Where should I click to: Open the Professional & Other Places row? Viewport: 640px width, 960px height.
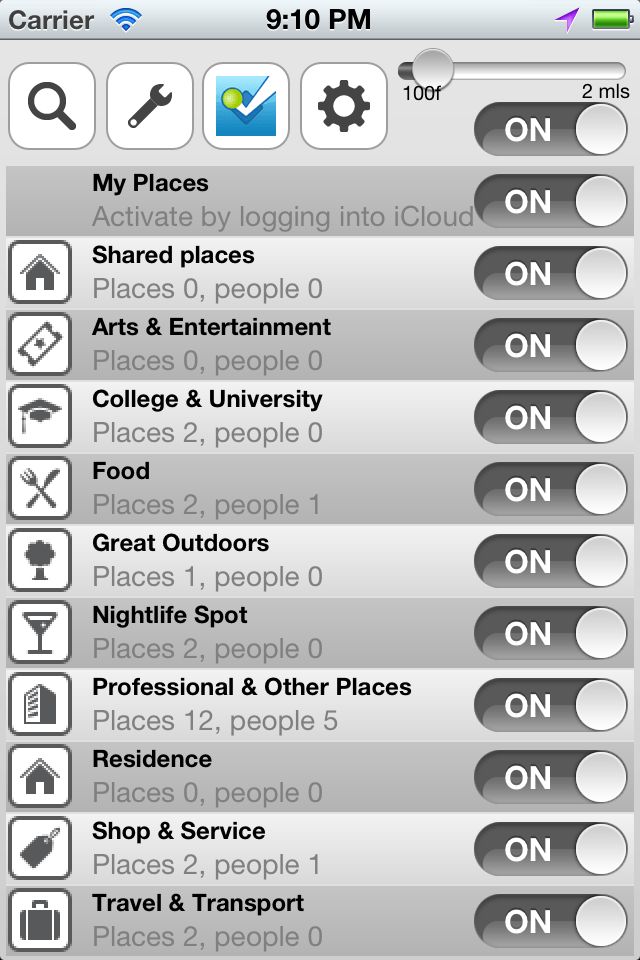tap(250, 705)
